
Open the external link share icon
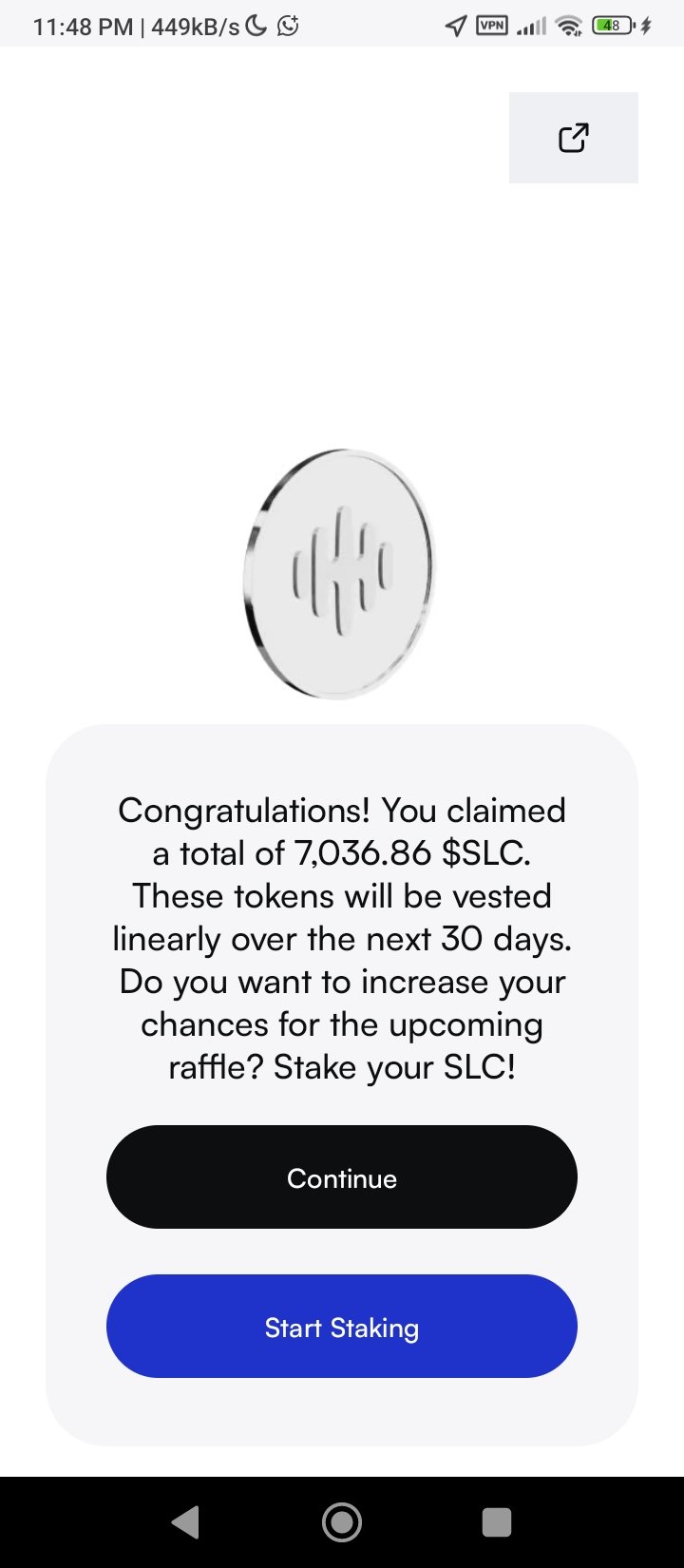pos(574,138)
